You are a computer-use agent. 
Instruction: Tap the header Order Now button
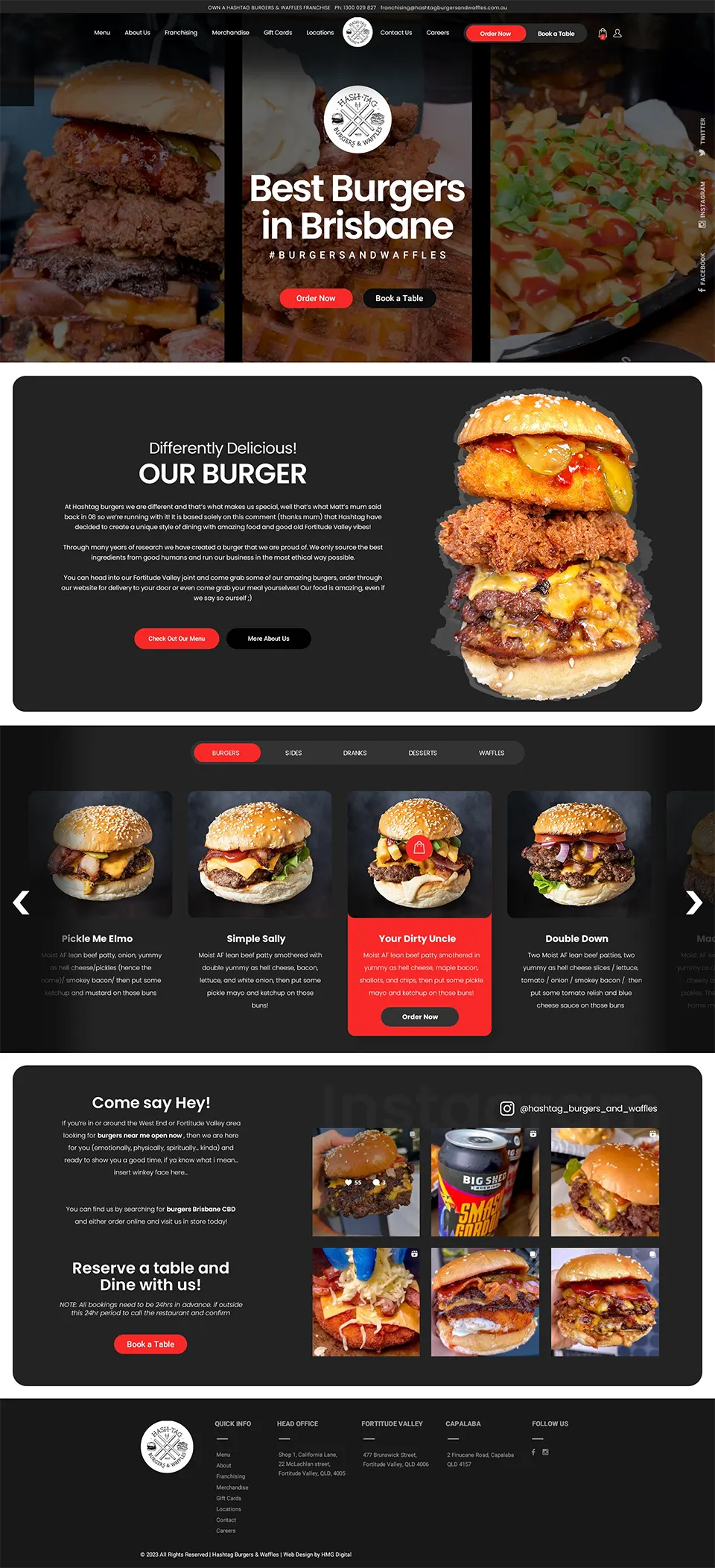tap(495, 34)
